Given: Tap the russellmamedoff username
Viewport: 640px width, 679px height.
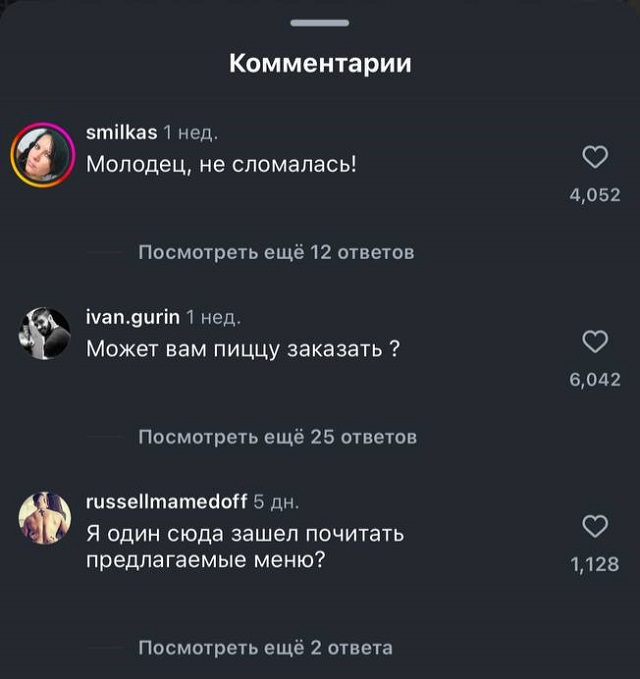Looking at the screenshot, I should pyautogui.click(x=167, y=502).
